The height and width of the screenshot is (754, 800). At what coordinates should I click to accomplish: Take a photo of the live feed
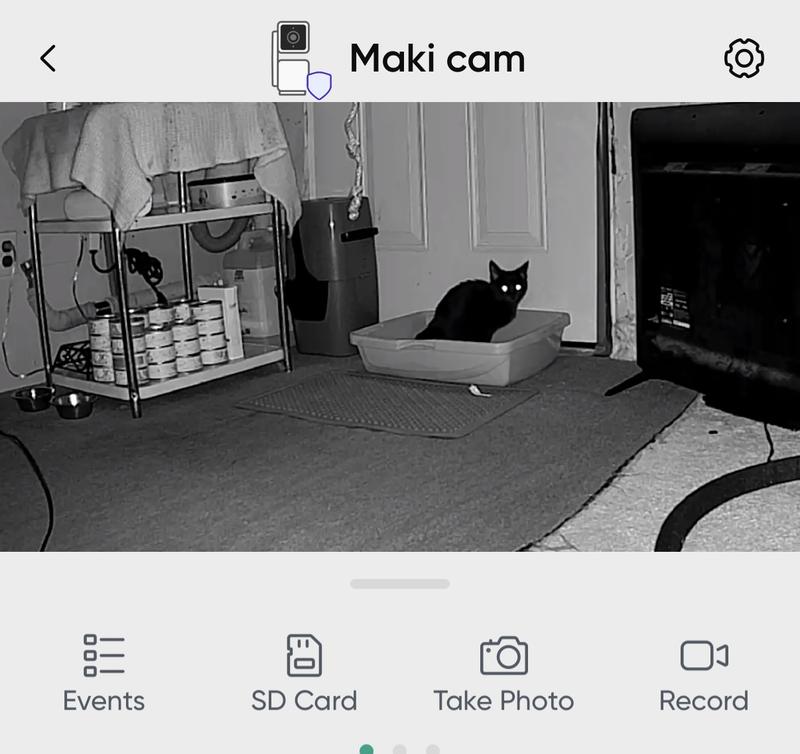(503, 672)
